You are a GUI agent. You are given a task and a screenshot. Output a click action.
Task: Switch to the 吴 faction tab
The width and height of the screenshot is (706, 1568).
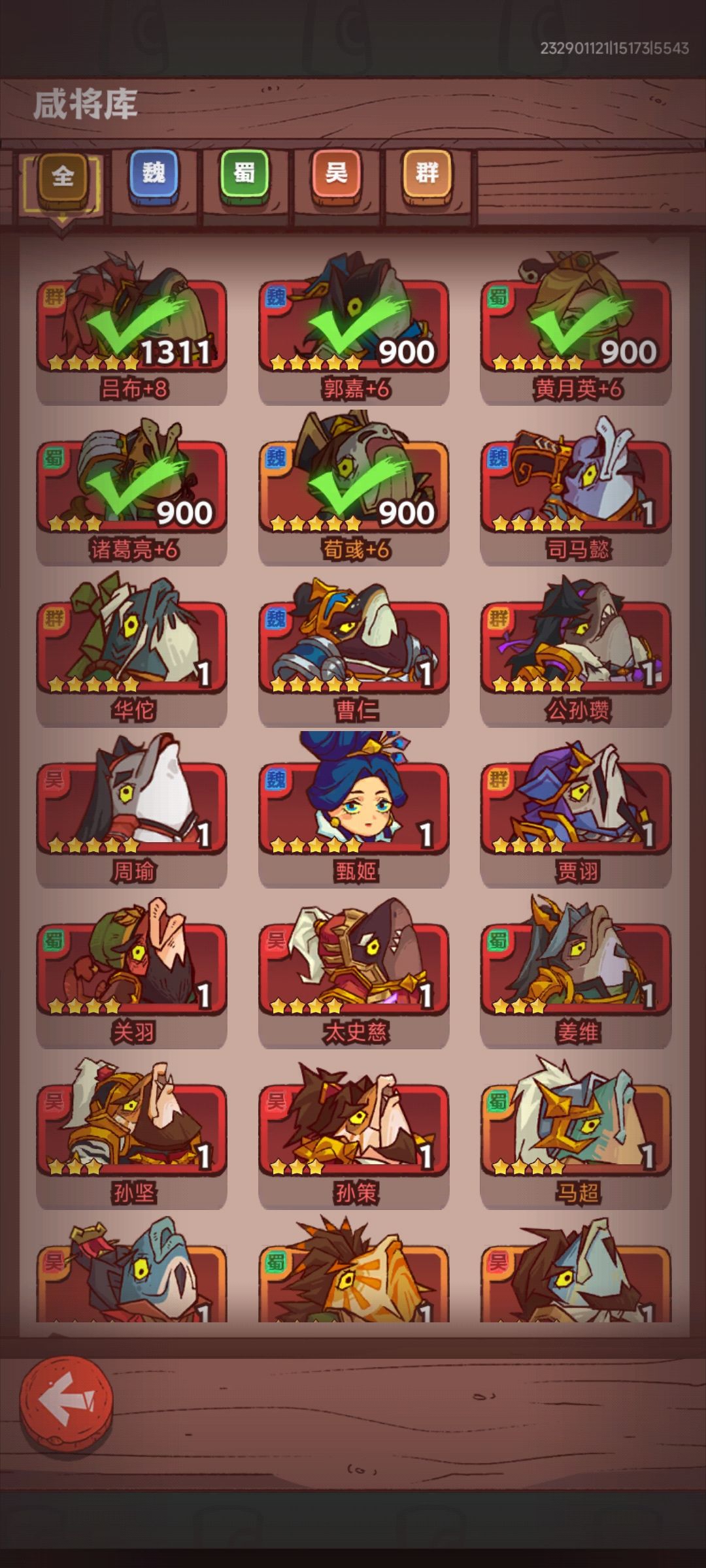click(x=336, y=174)
